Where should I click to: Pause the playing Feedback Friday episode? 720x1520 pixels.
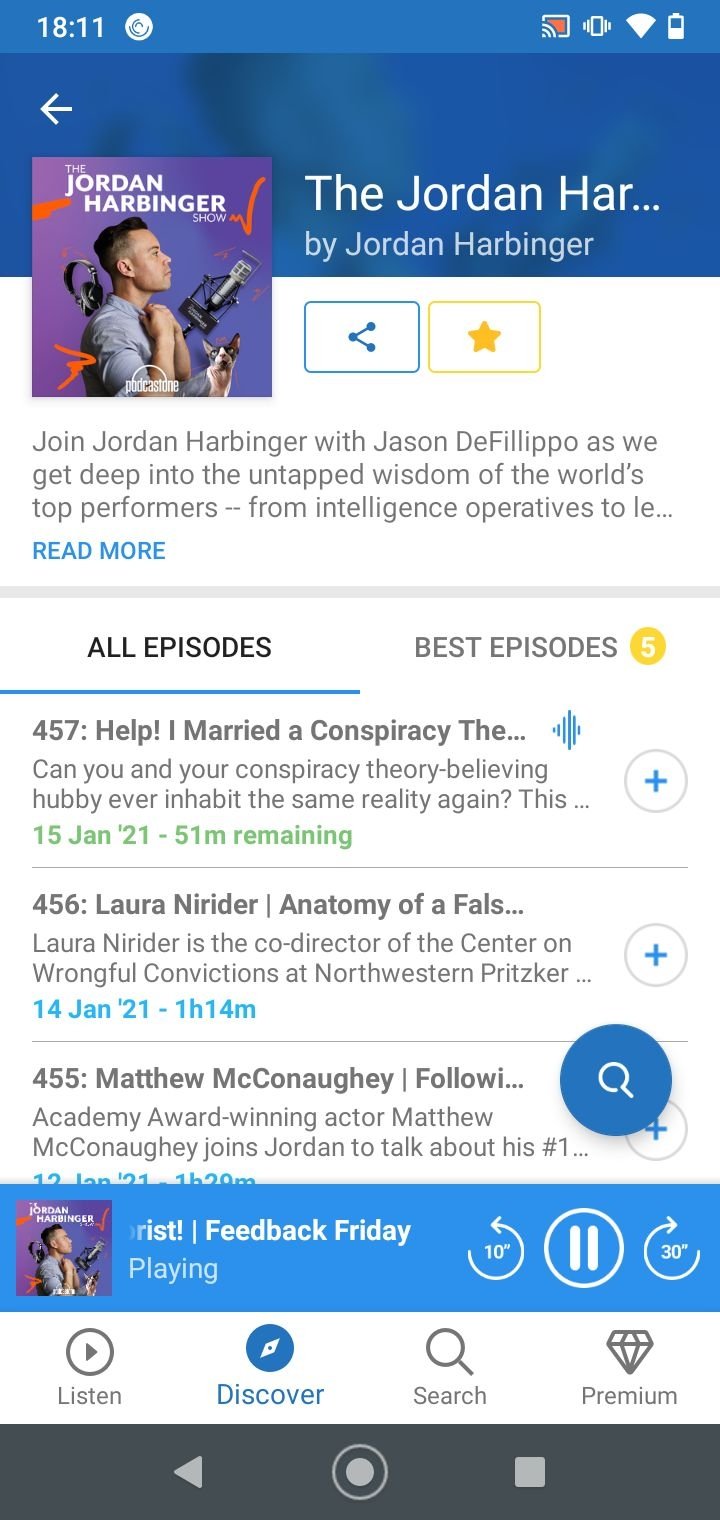pos(583,1248)
